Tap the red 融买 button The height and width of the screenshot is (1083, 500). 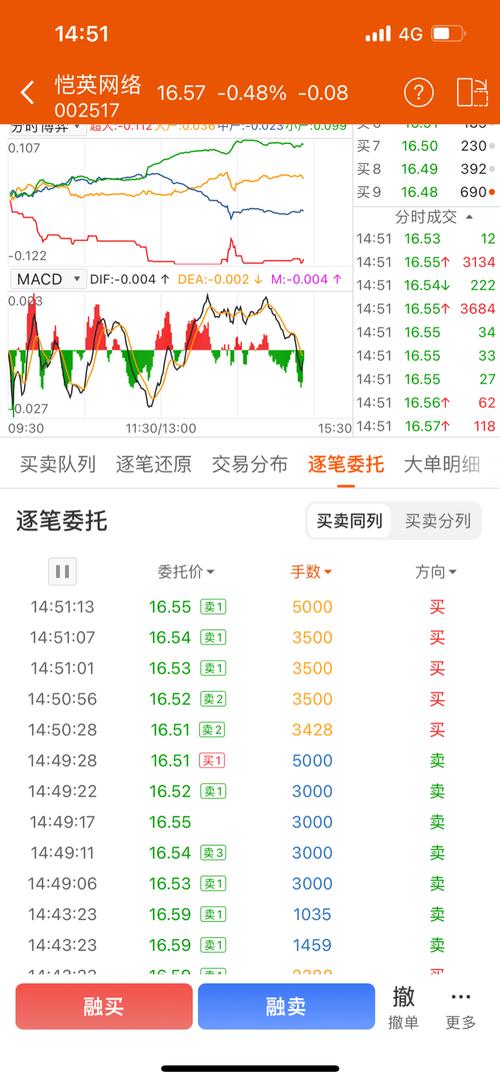click(104, 1006)
